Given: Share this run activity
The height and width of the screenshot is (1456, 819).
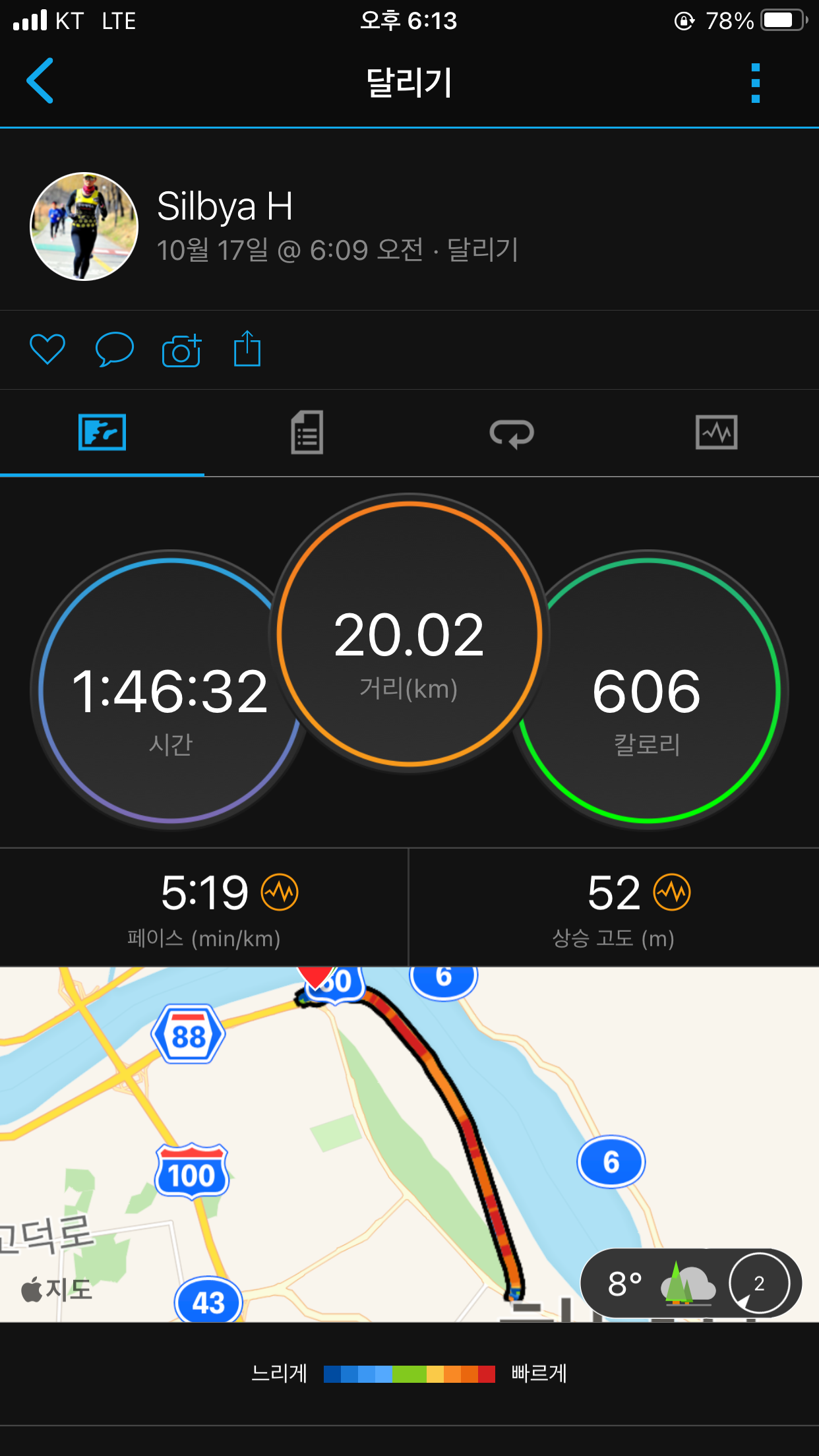Looking at the screenshot, I should click(247, 349).
